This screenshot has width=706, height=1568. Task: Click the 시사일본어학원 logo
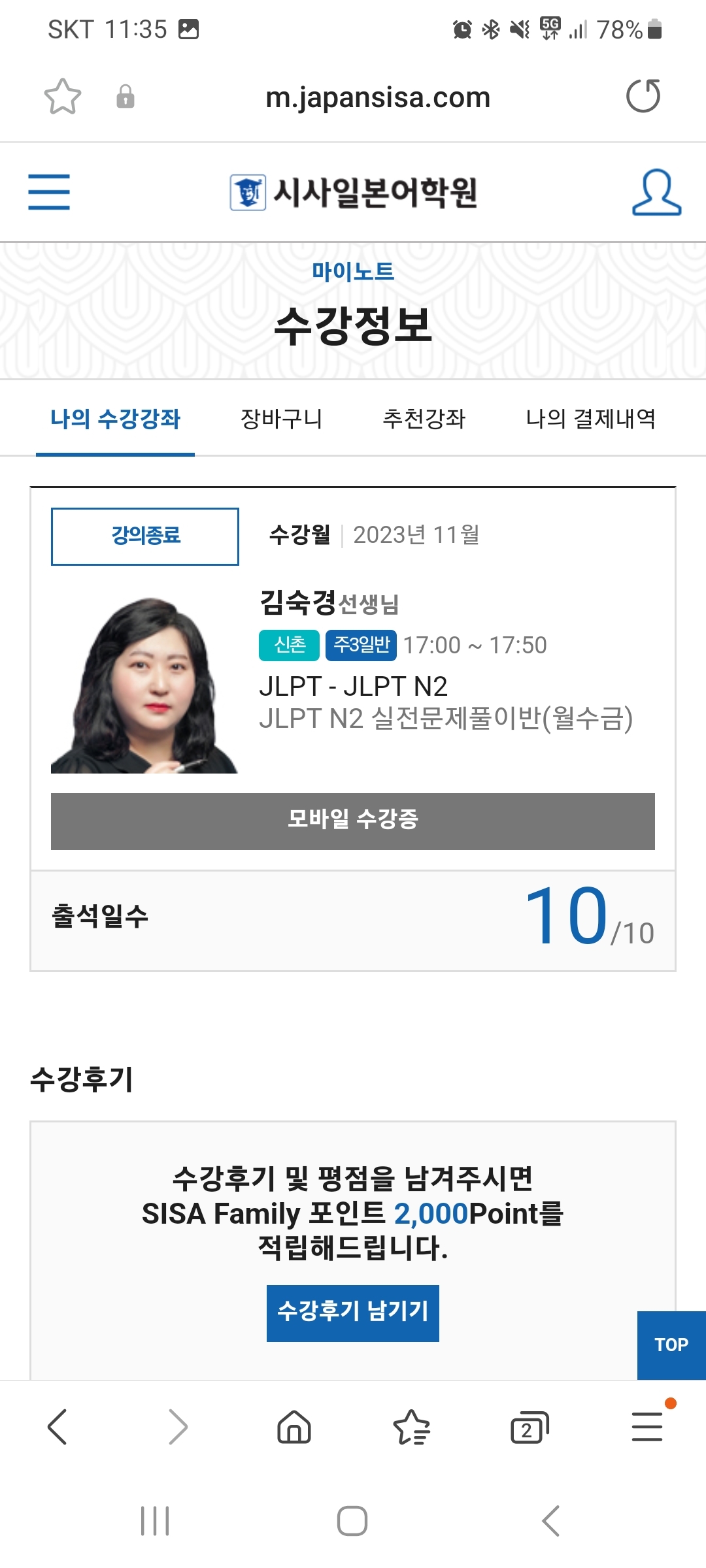click(356, 193)
